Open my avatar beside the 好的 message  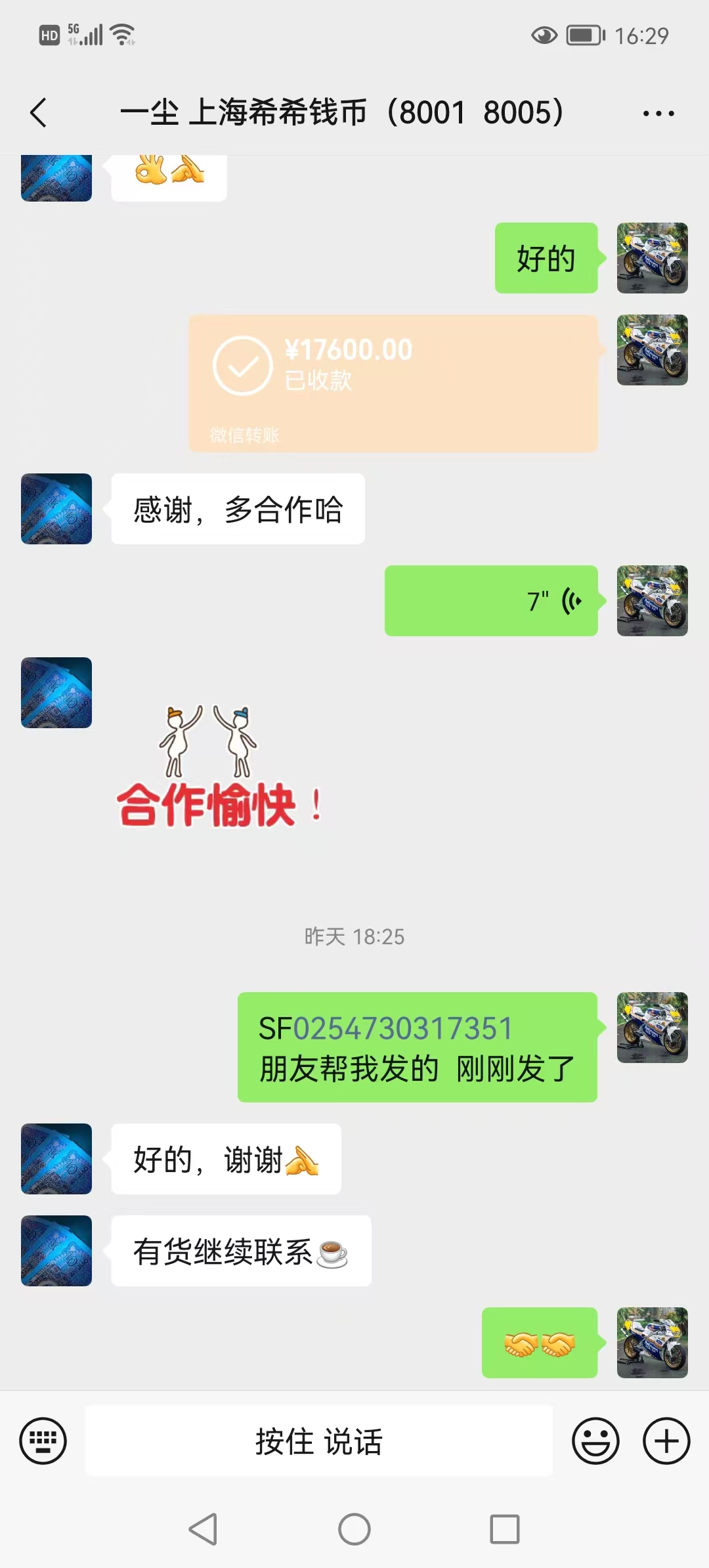pos(652,258)
